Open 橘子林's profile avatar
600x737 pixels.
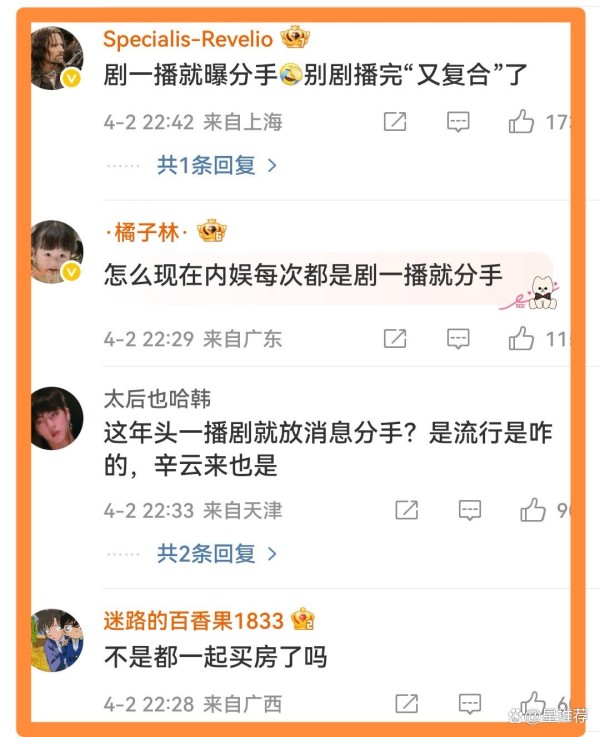click(x=56, y=252)
